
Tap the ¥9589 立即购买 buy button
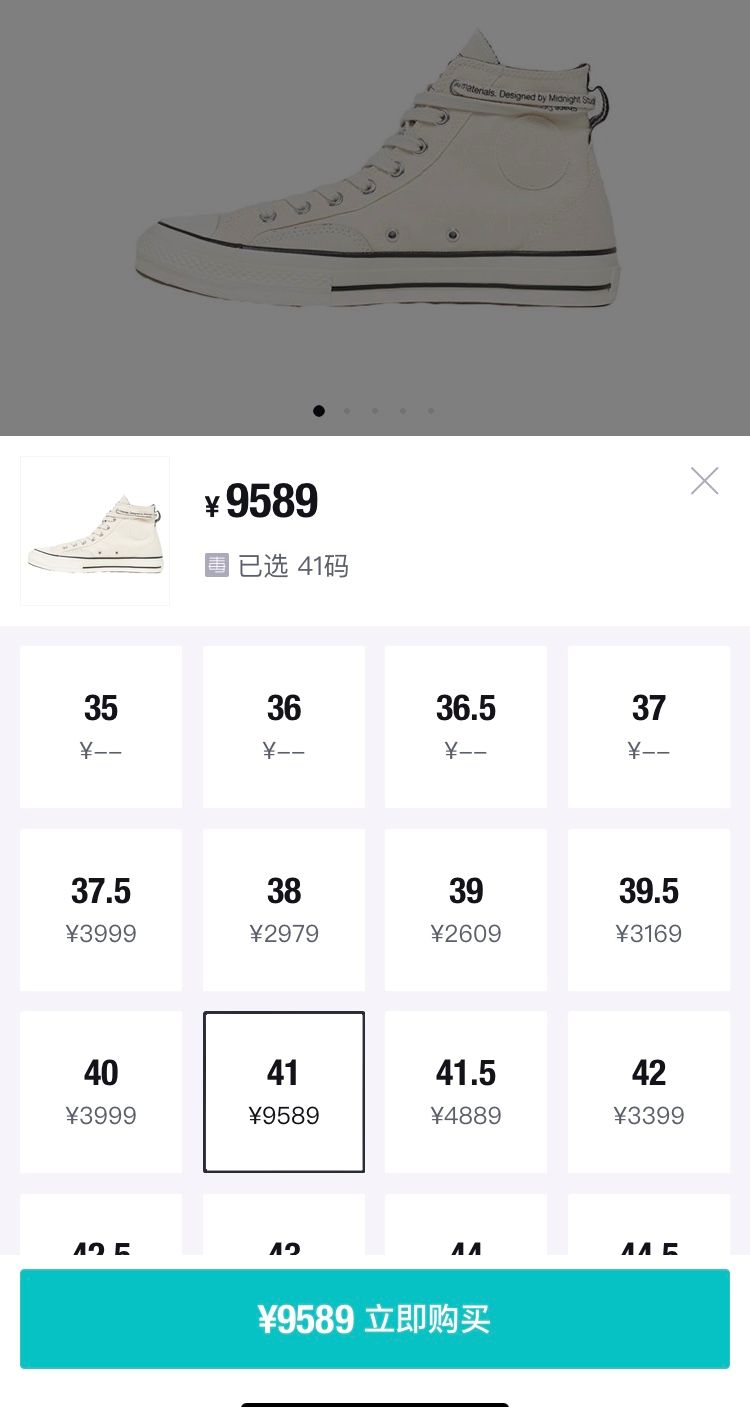click(375, 1318)
